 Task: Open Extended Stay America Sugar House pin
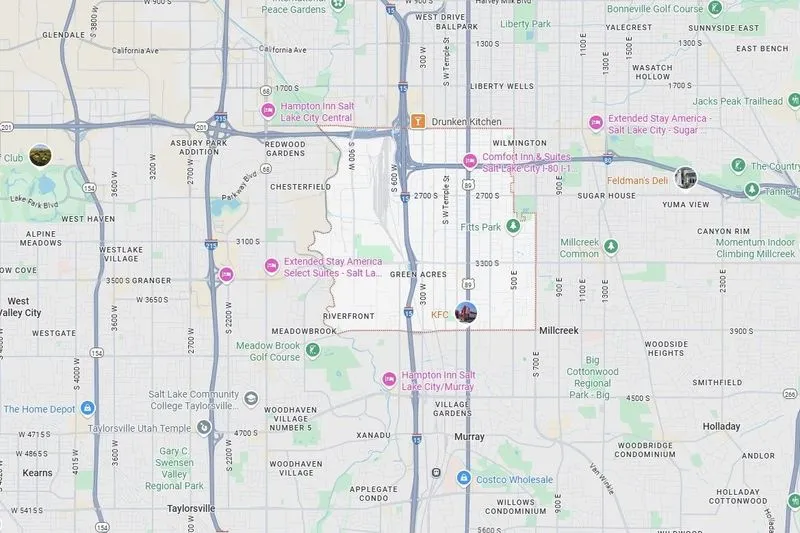(595, 122)
